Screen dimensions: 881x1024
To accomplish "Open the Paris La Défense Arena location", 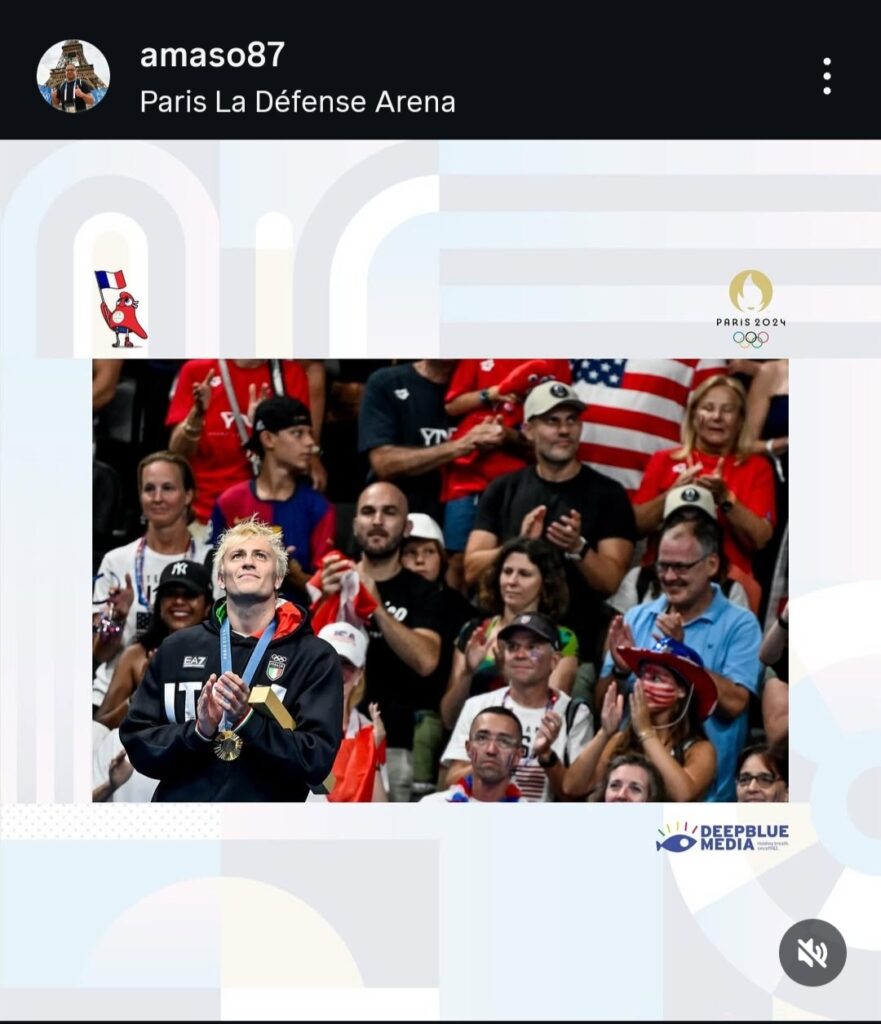I will click(x=297, y=101).
